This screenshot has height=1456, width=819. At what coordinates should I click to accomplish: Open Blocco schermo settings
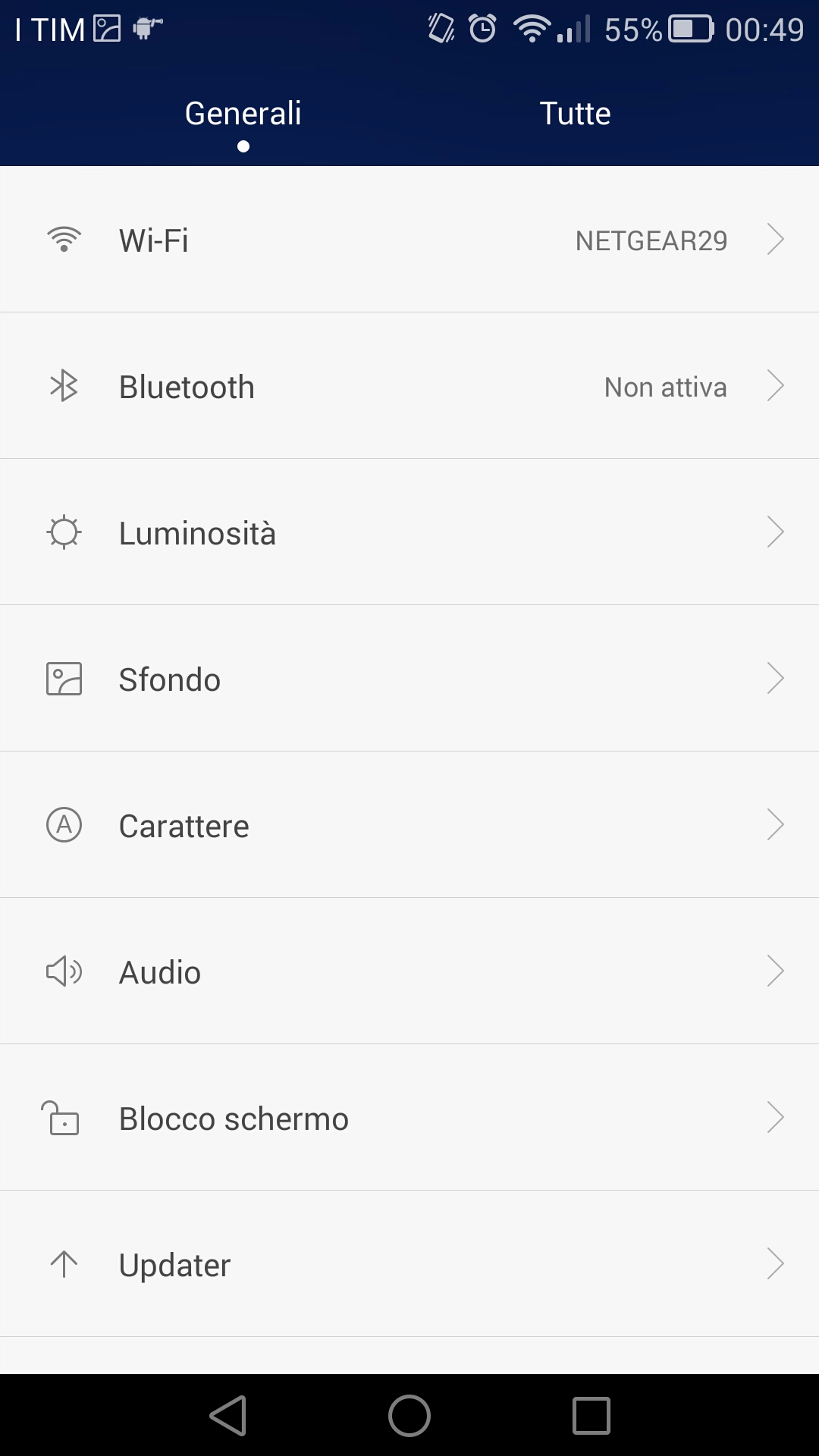(x=409, y=1118)
